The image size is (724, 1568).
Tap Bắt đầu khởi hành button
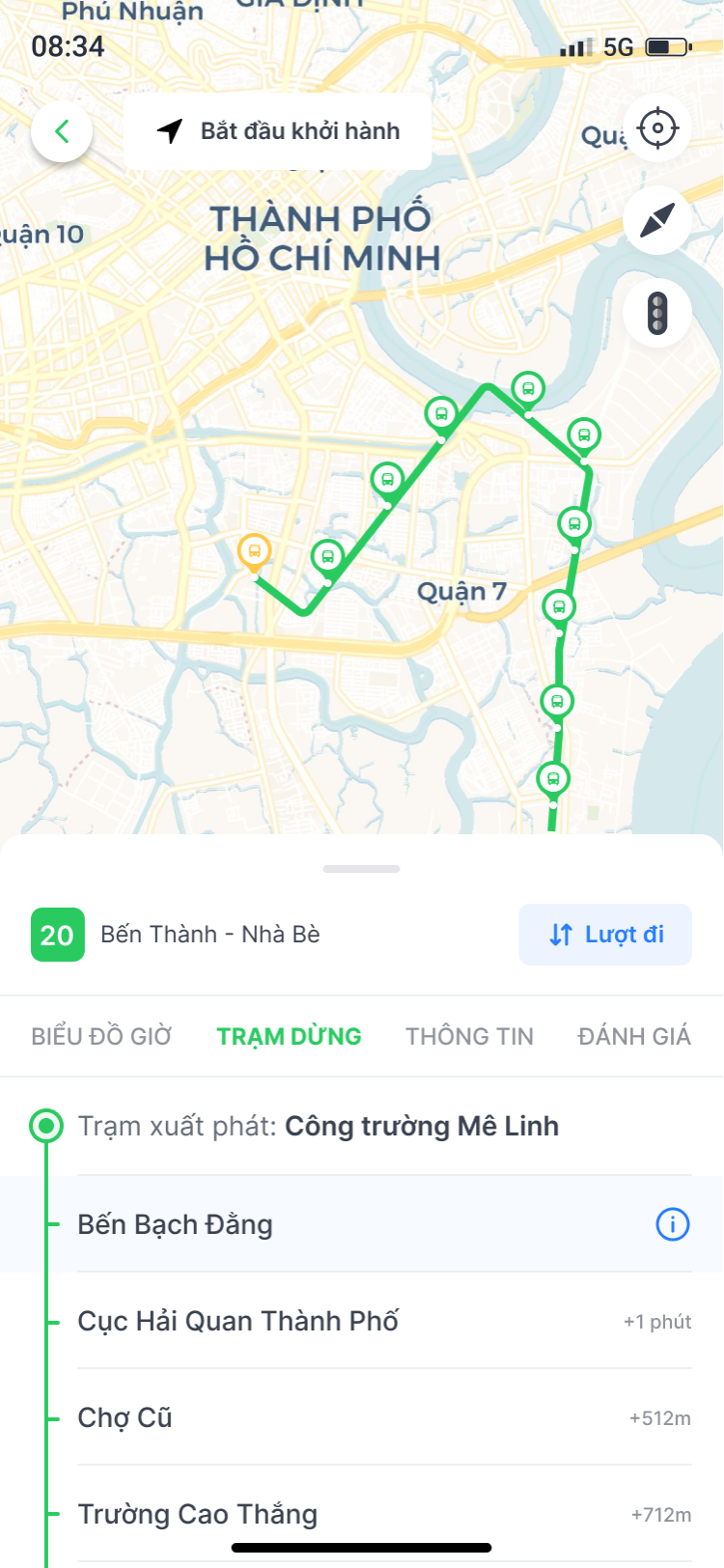click(278, 131)
